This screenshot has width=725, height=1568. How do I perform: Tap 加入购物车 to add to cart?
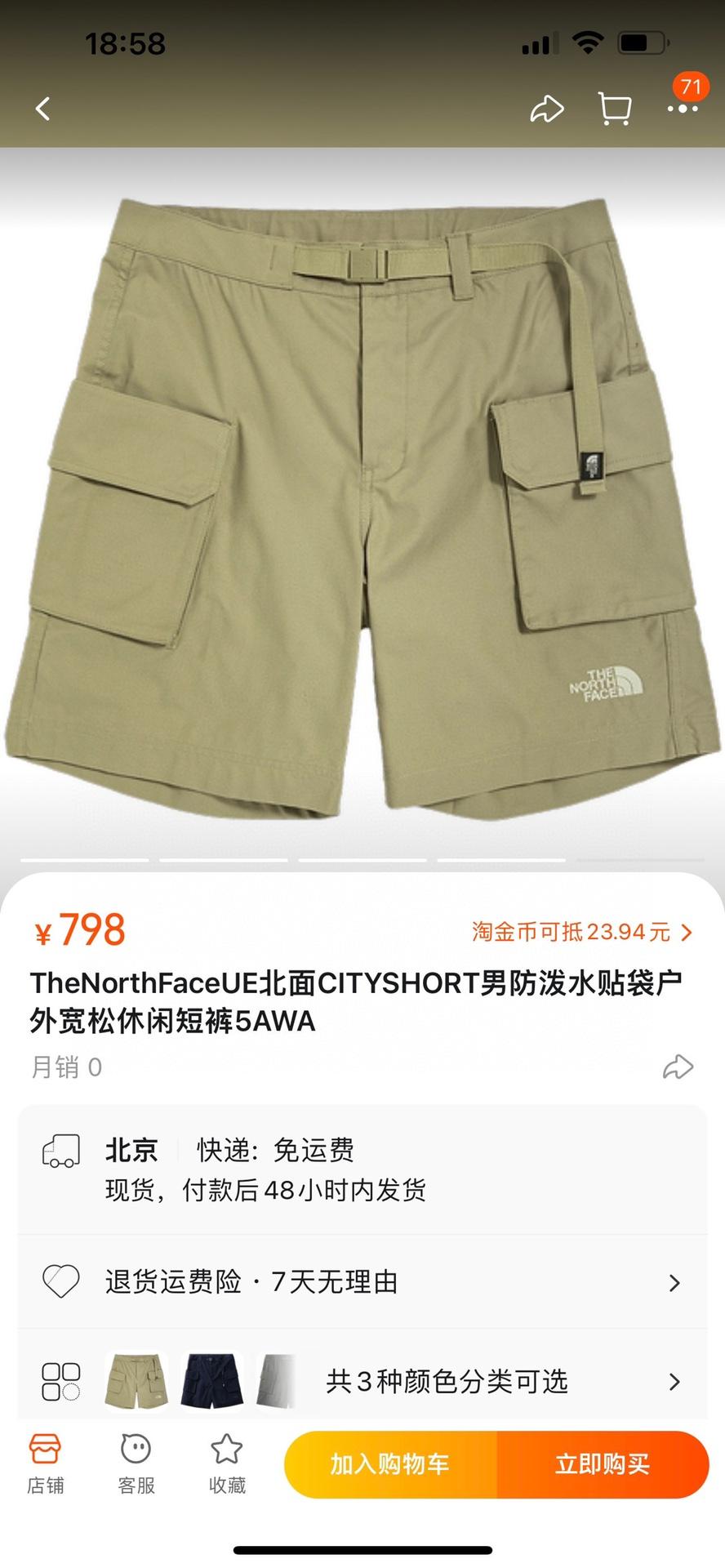[390, 1464]
